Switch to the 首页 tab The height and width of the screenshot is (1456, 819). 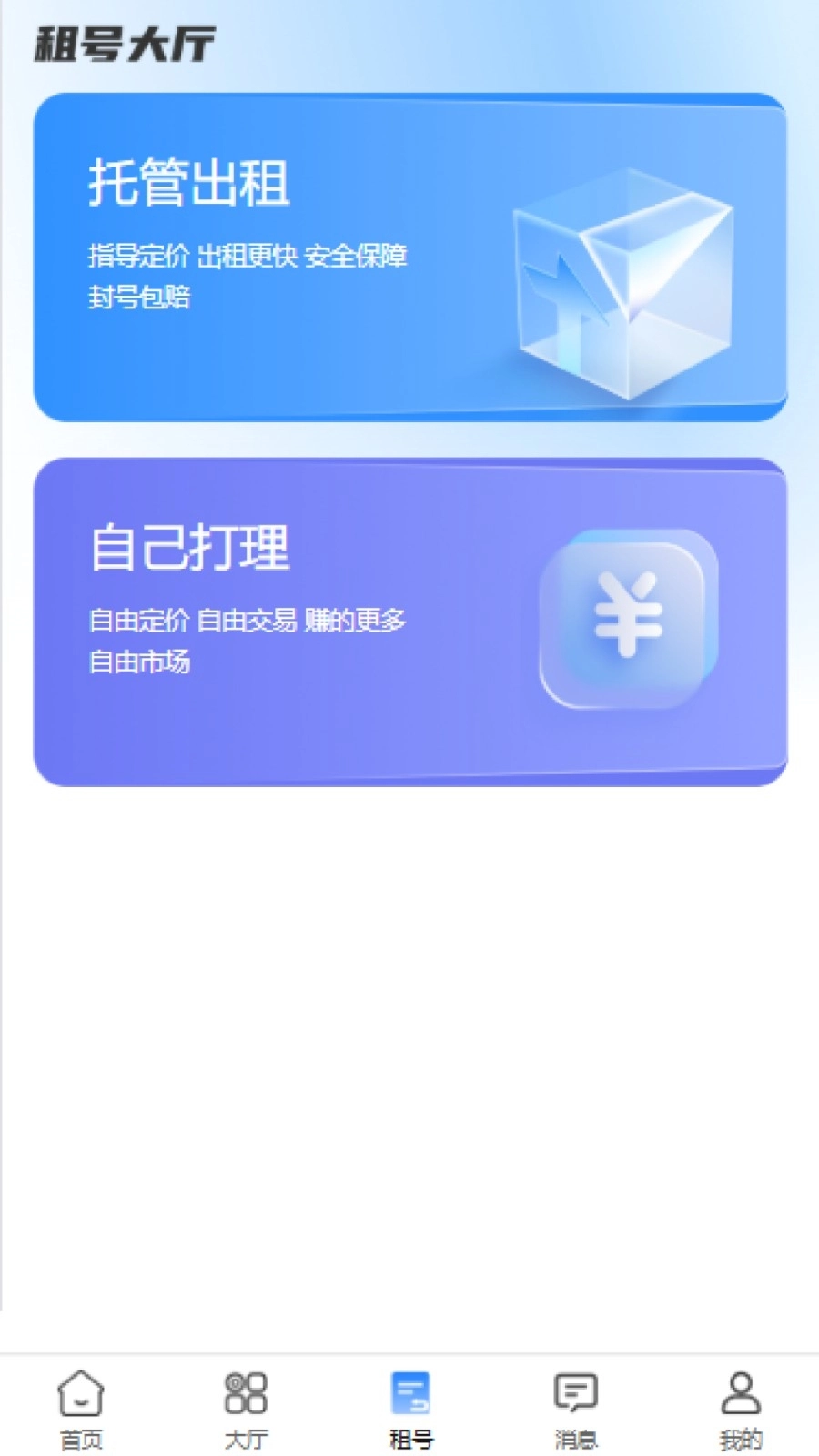point(81,1409)
